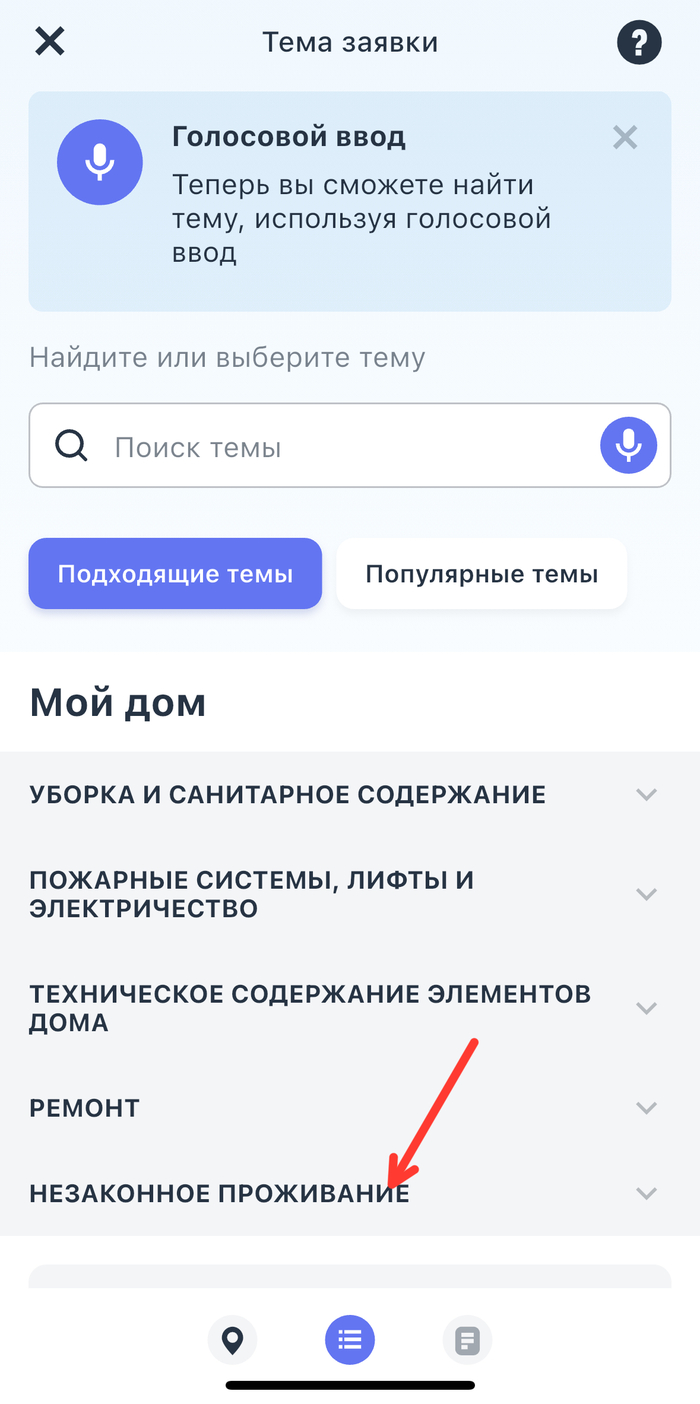
Task: Switch to the list view
Action: point(350,1339)
